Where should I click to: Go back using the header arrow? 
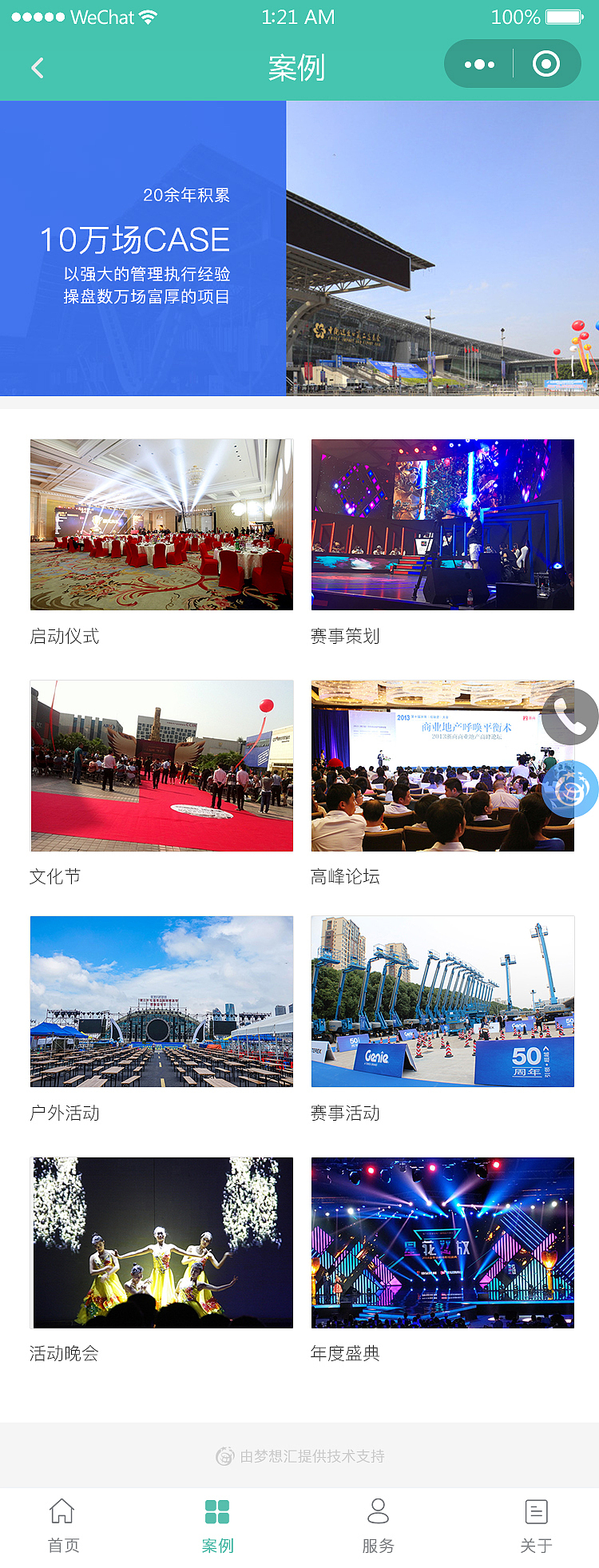[38, 68]
